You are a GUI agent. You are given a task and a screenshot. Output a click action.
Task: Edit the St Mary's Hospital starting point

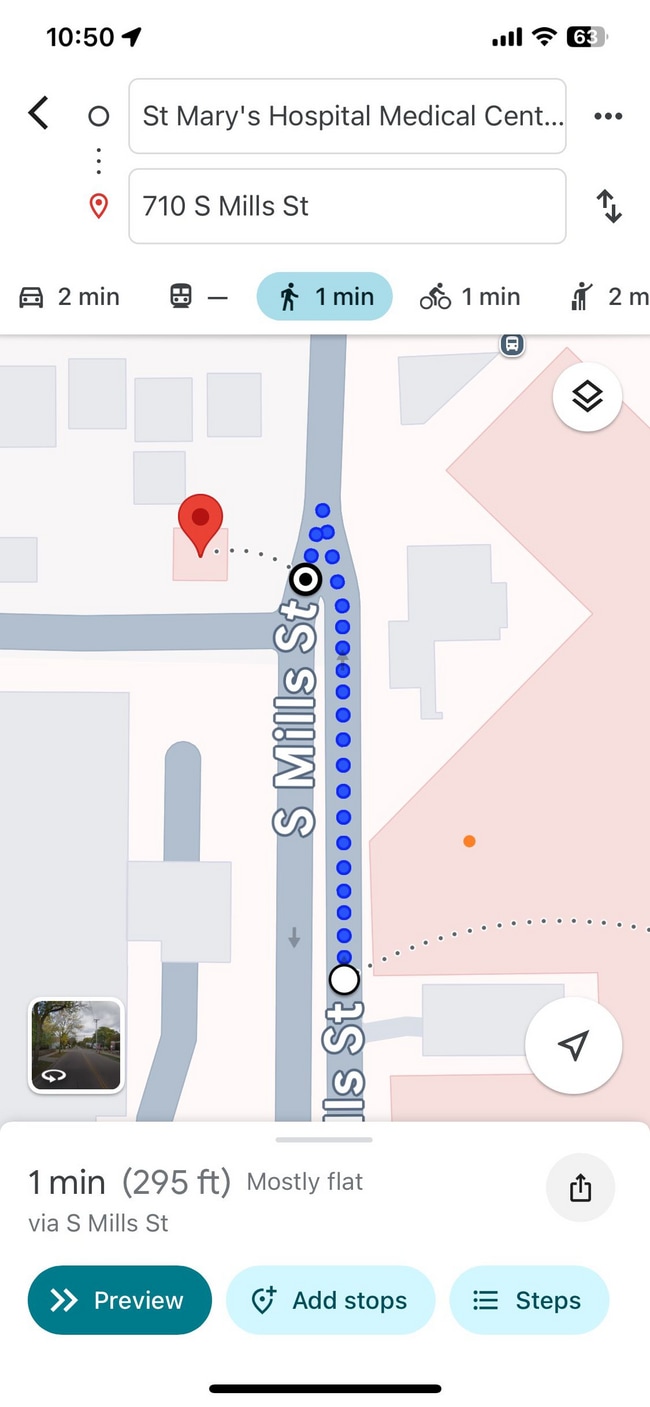coord(347,116)
